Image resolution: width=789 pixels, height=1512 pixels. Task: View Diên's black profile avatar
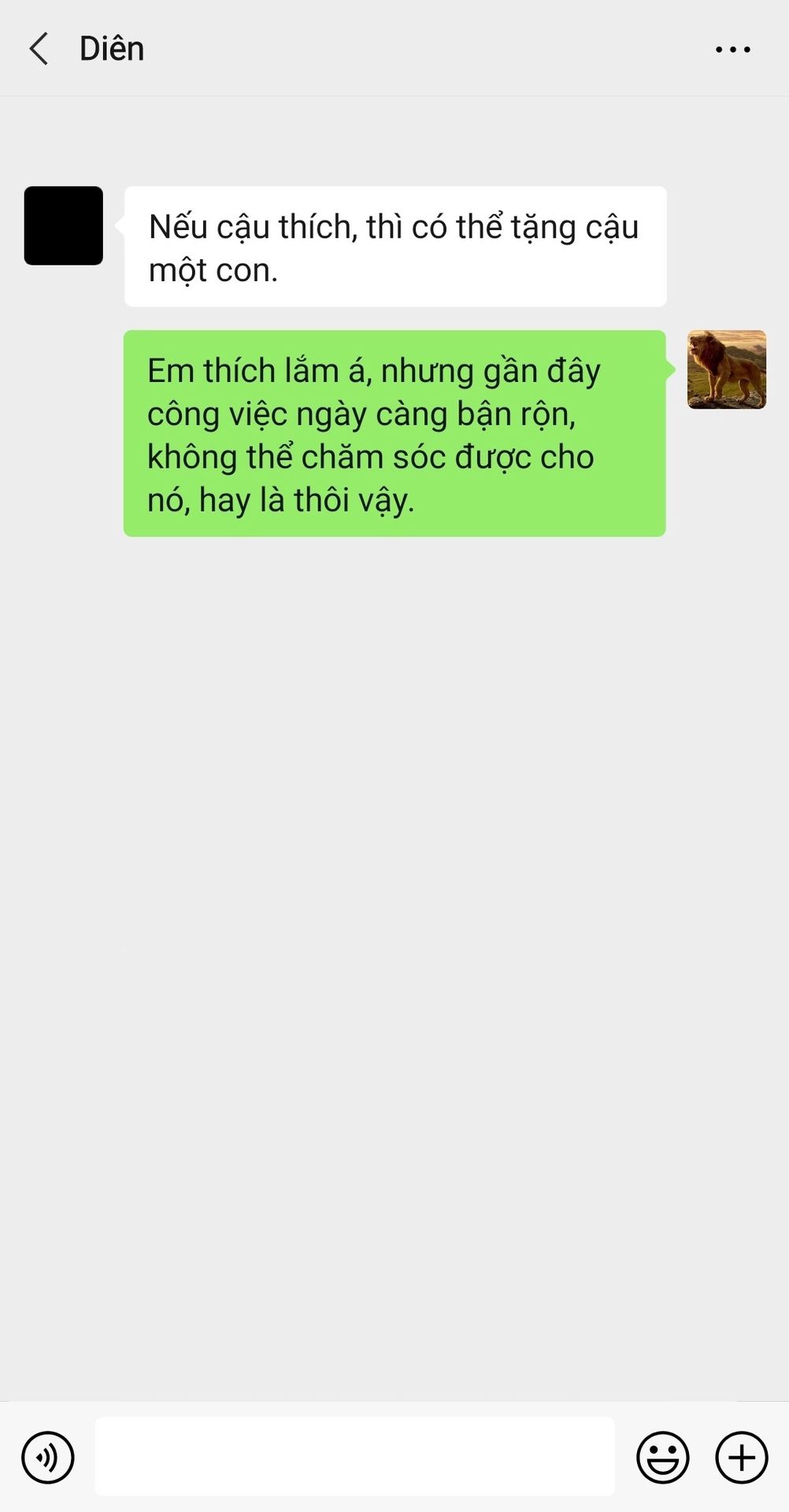tap(64, 226)
